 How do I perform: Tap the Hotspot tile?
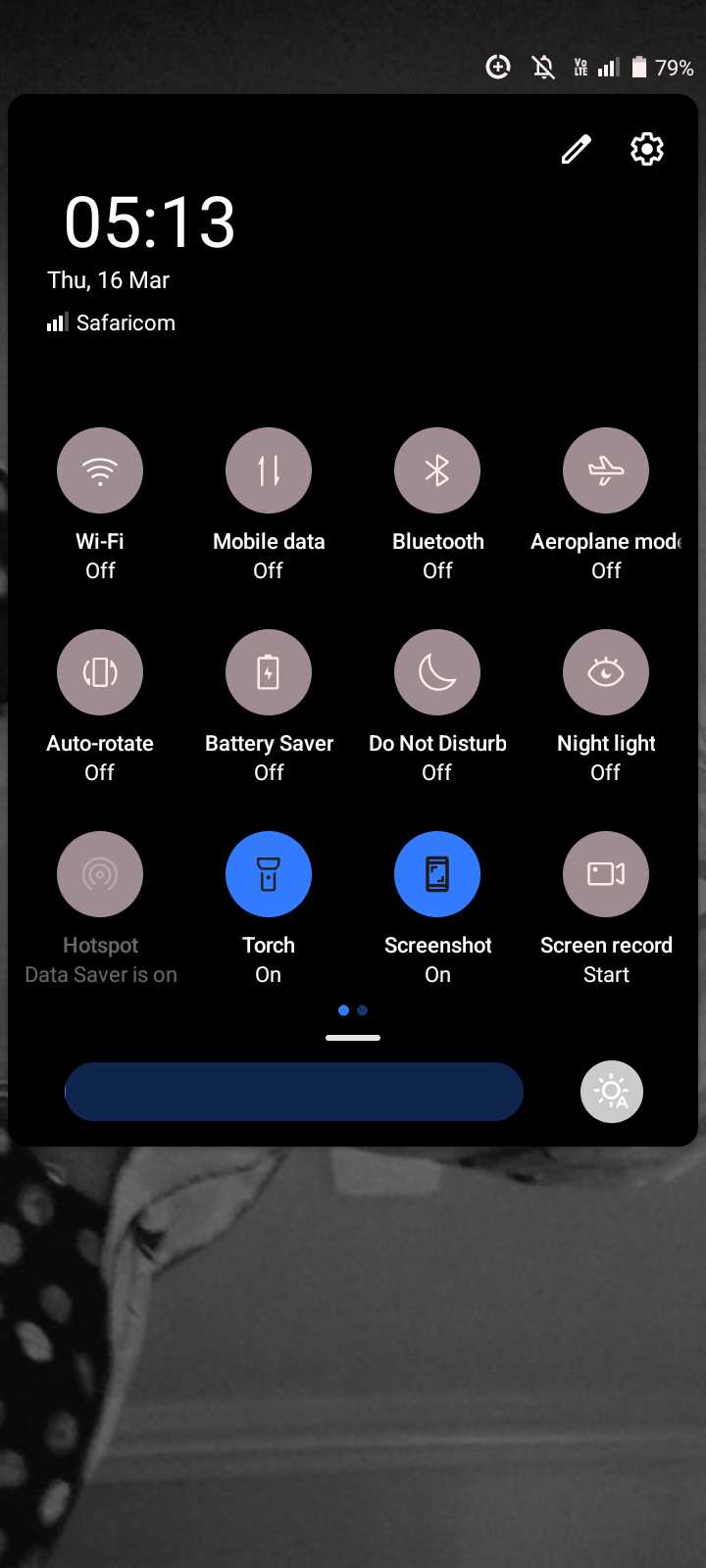100,874
